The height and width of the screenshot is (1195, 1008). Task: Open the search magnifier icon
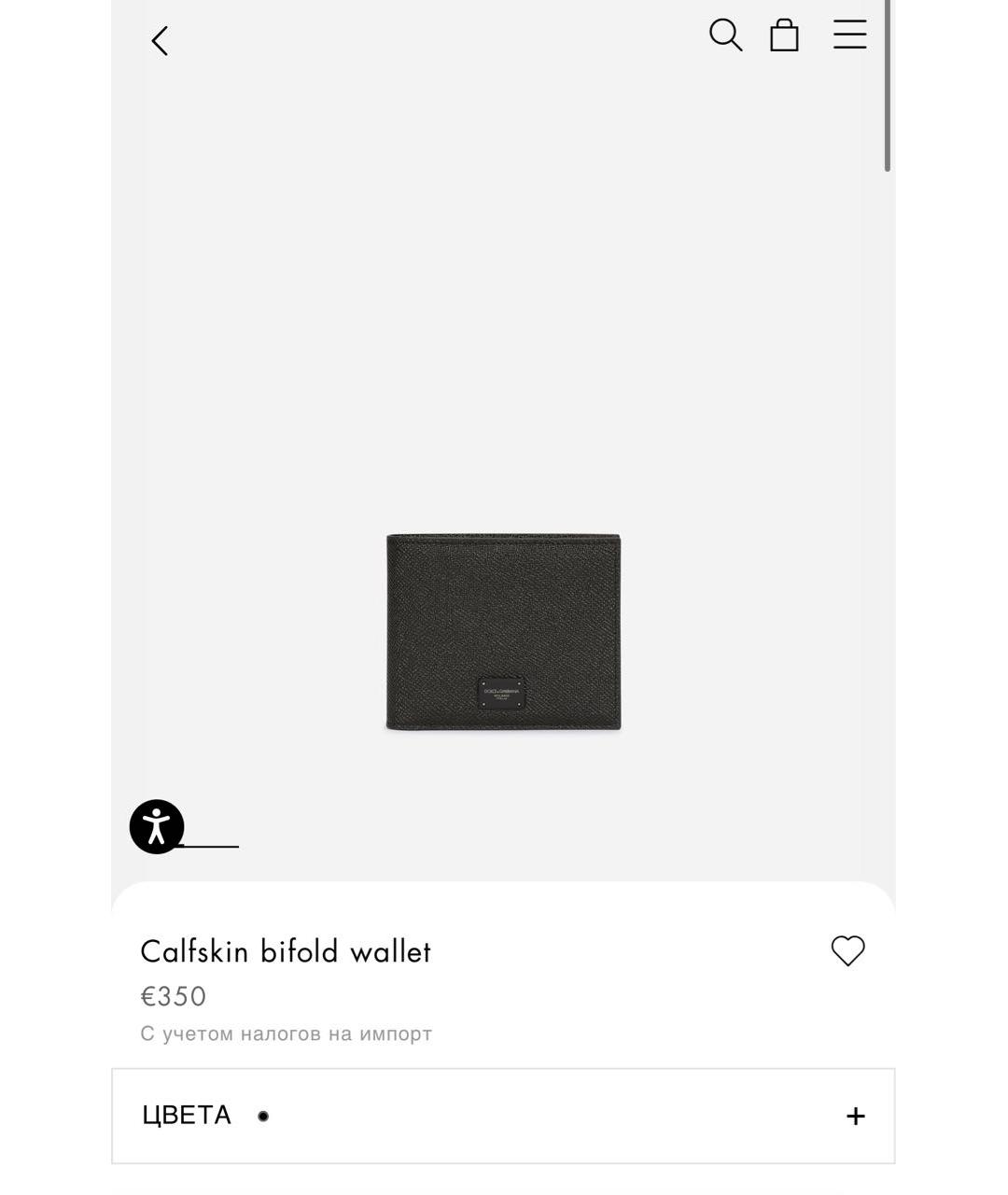[725, 35]
